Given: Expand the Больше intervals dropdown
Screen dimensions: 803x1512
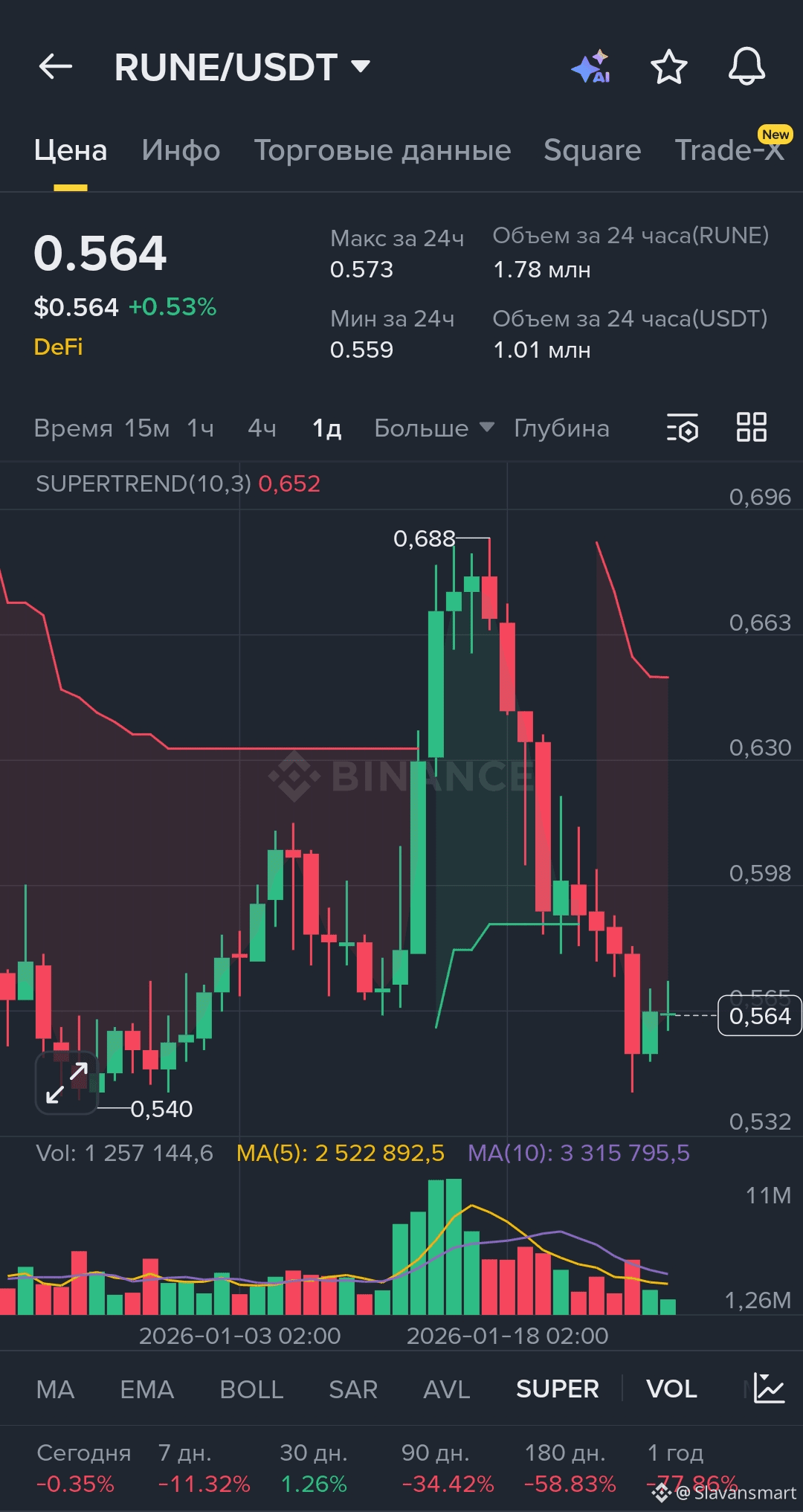Looking at the screenshot, I should coord(433,428).
